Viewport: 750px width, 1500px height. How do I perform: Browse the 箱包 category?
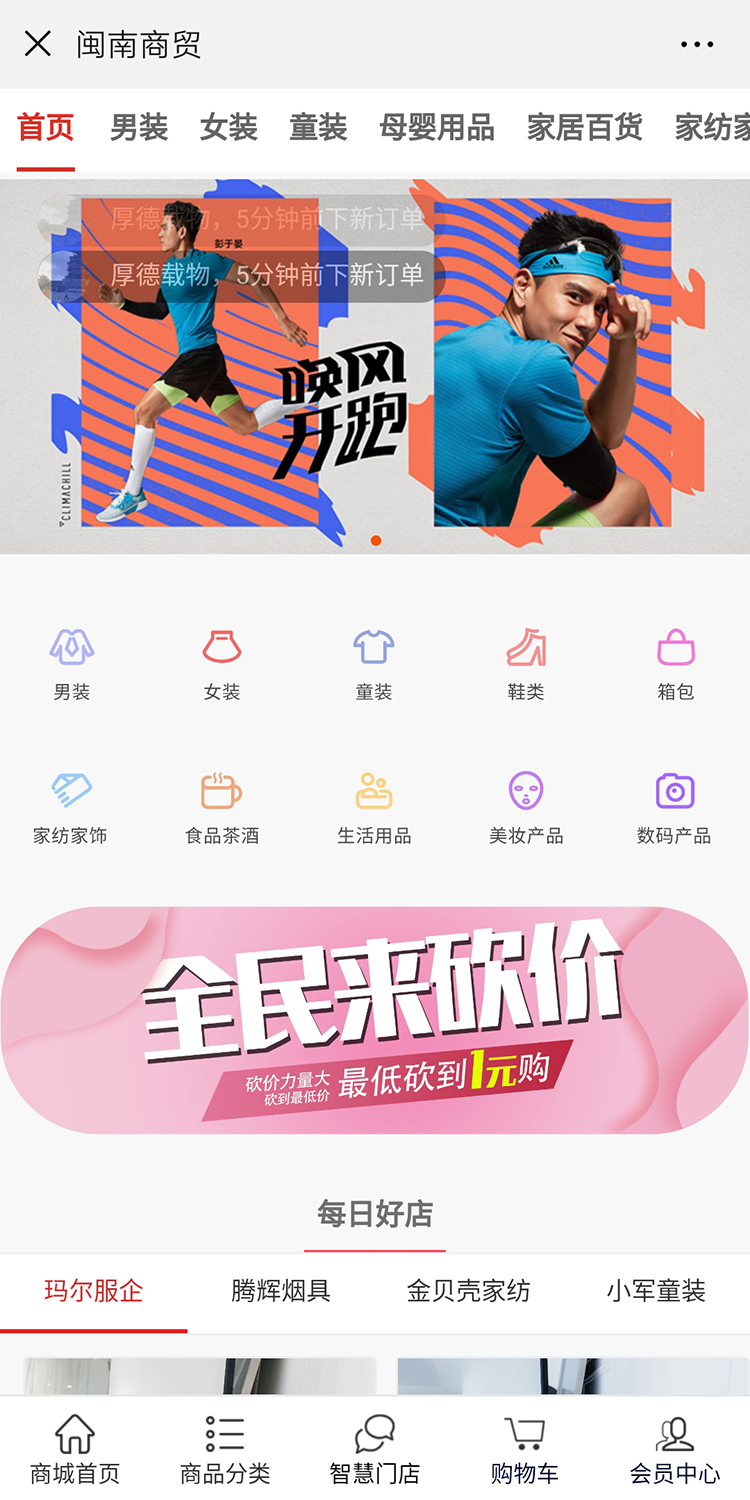tap(676, 664)
